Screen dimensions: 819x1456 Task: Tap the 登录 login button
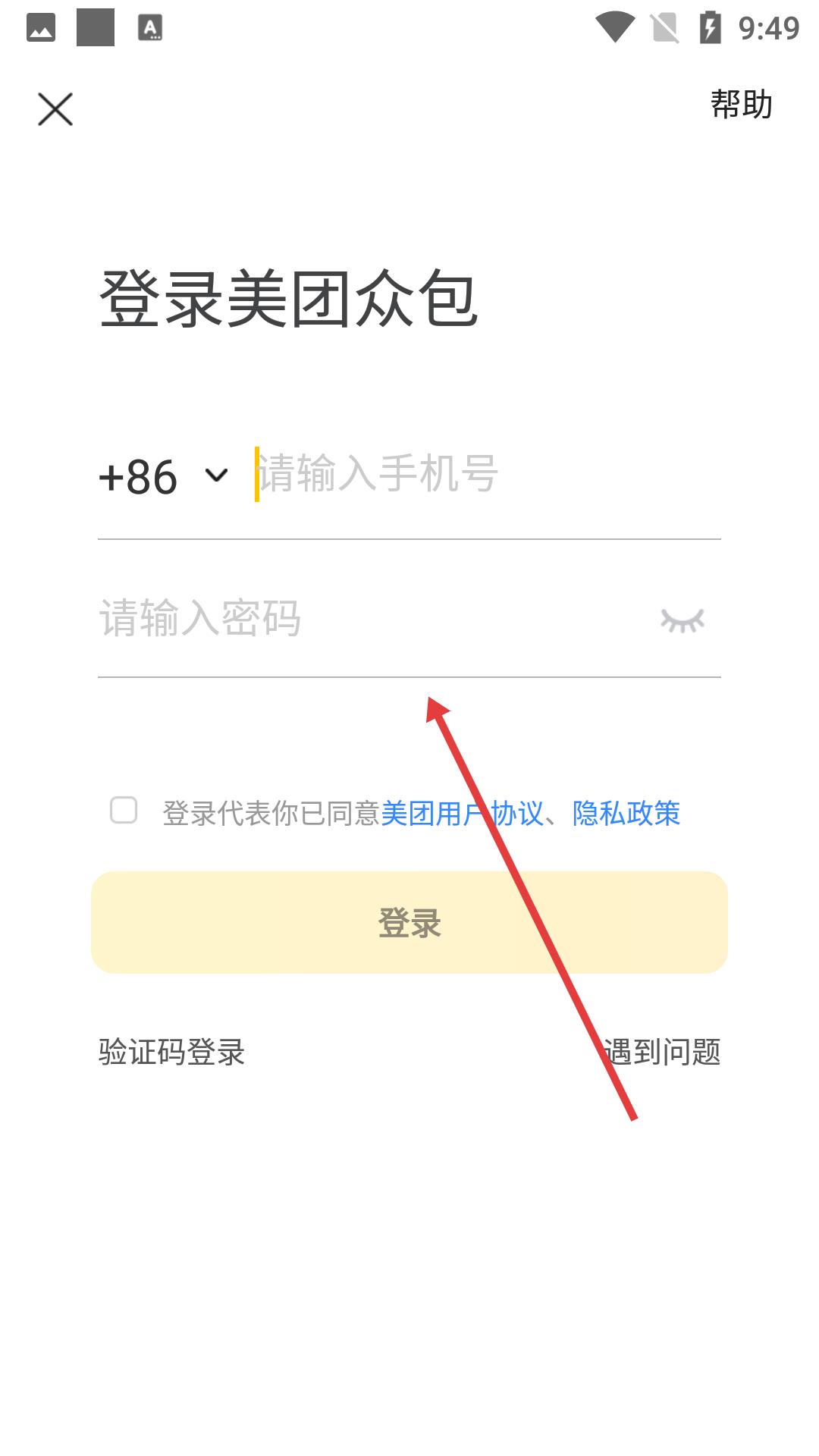pos(409,923)
